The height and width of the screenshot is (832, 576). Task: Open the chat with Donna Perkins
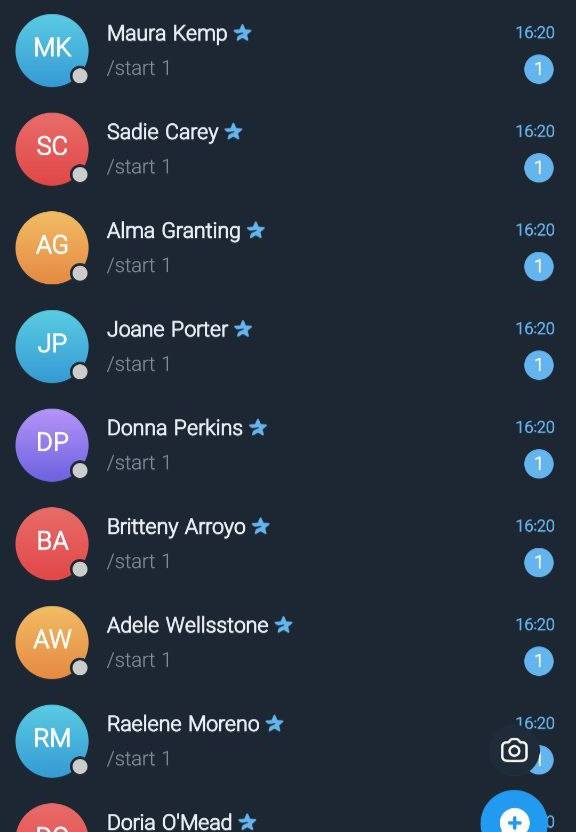point(288,445)
